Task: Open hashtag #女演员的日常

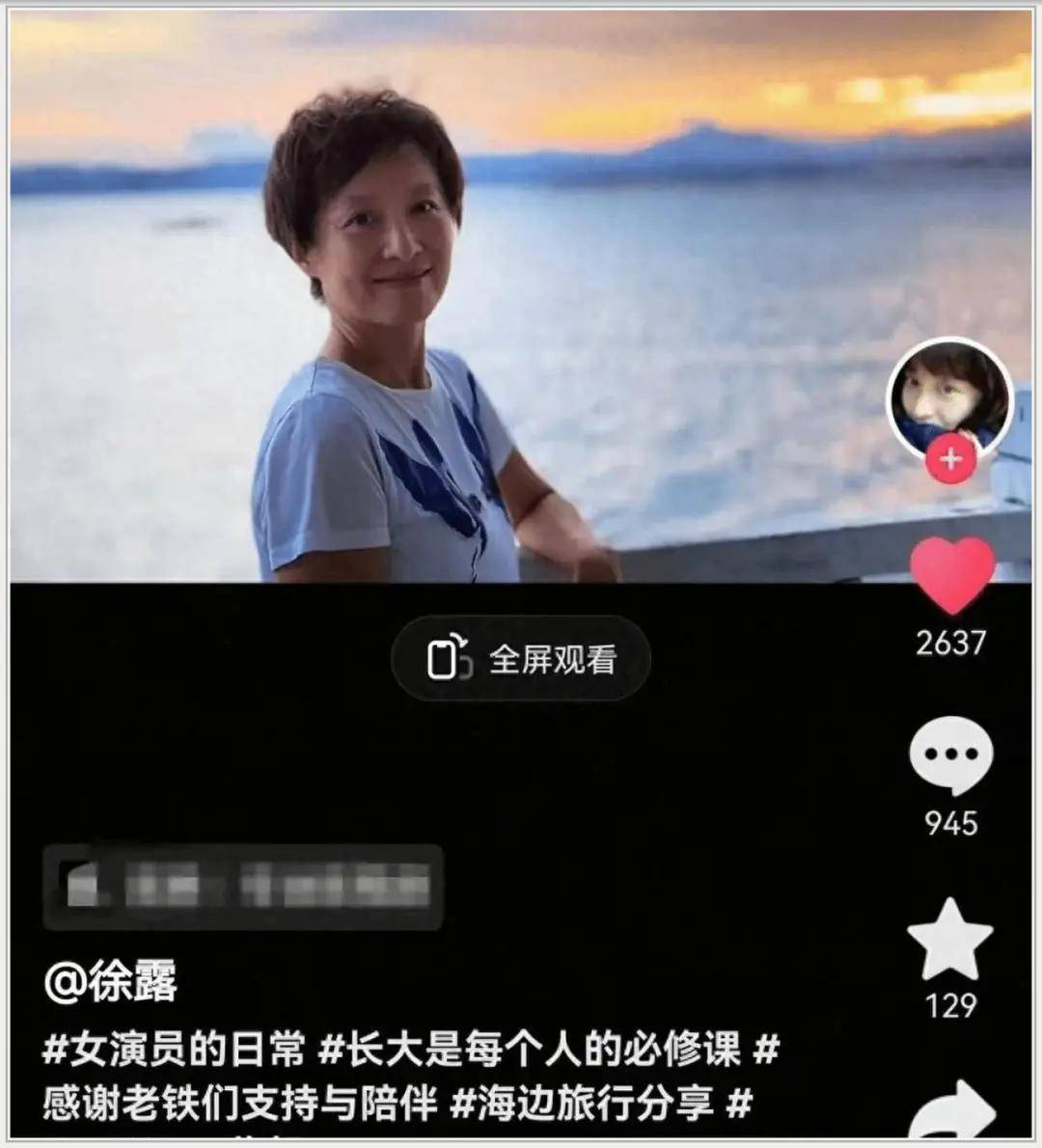Action: point(174,1050)
